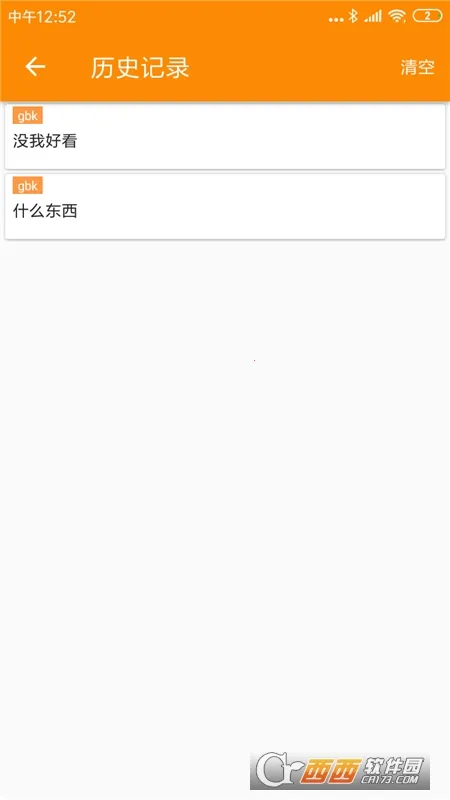This screenshot has height=800, width=450.
Task: Open the history entry 什么东西
Action: pos(225,207)
